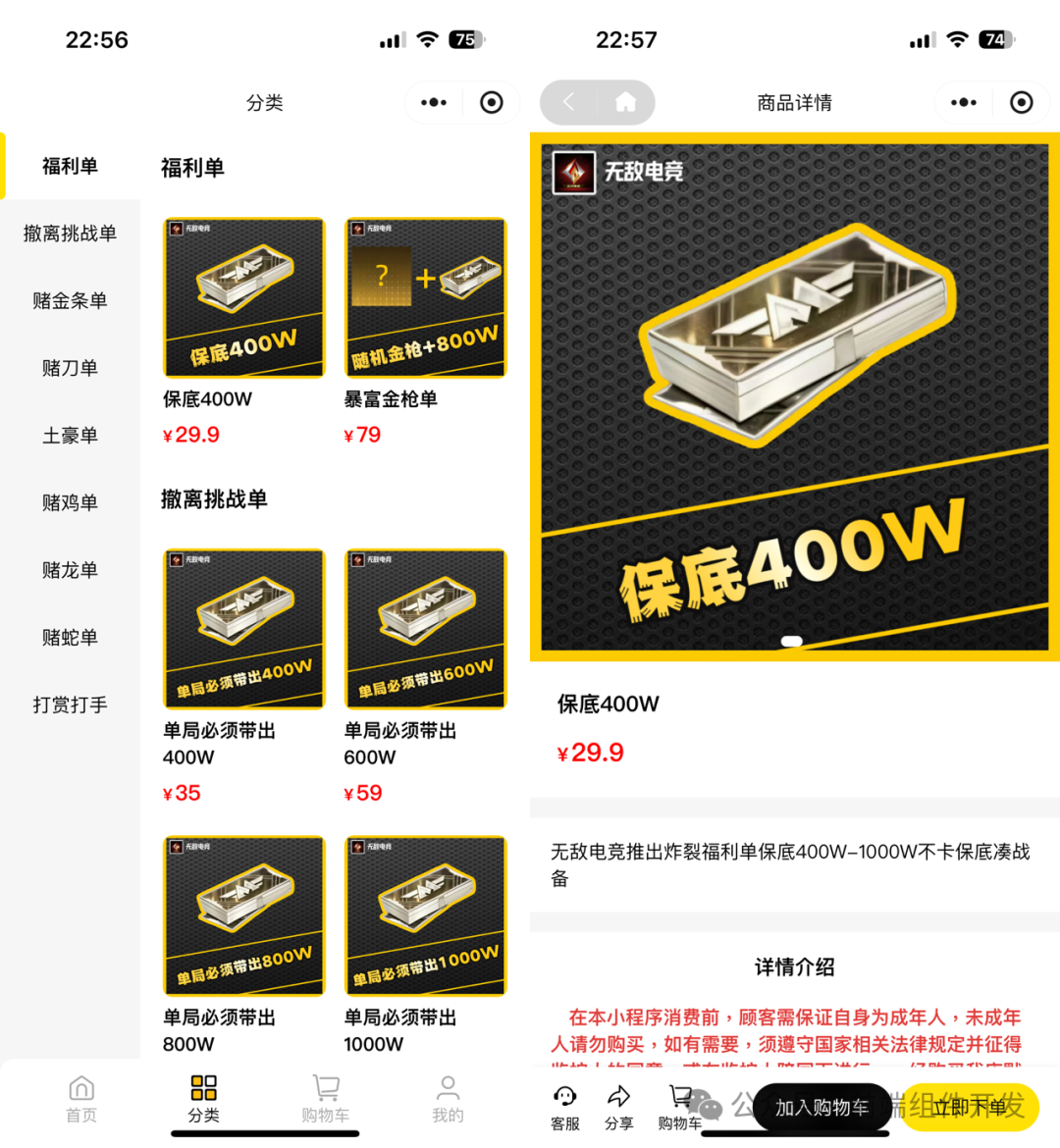Open the 暴富金枪单 ¥79 product image

tap(425, 297)
